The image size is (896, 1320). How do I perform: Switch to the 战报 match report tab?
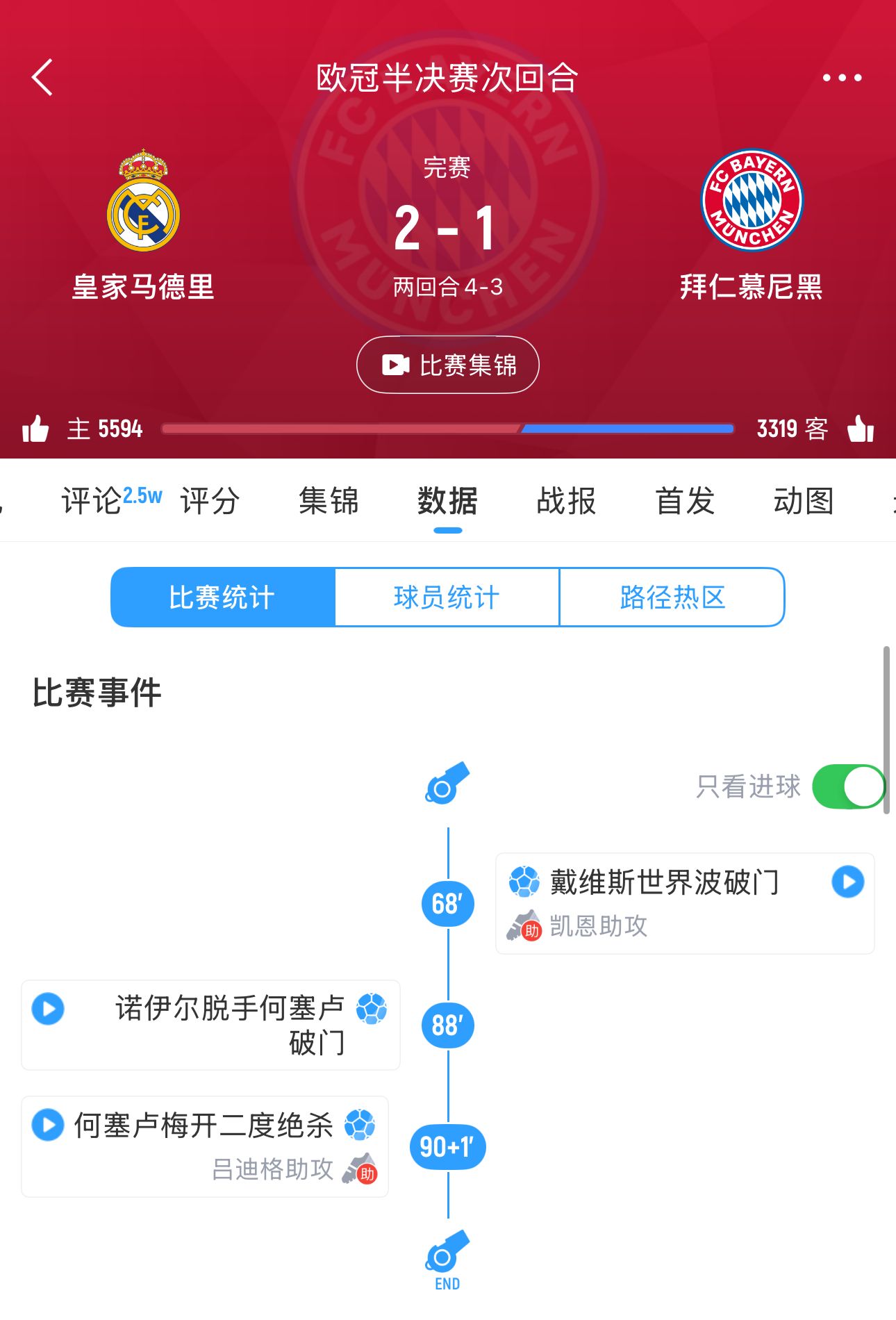(566, 501)
